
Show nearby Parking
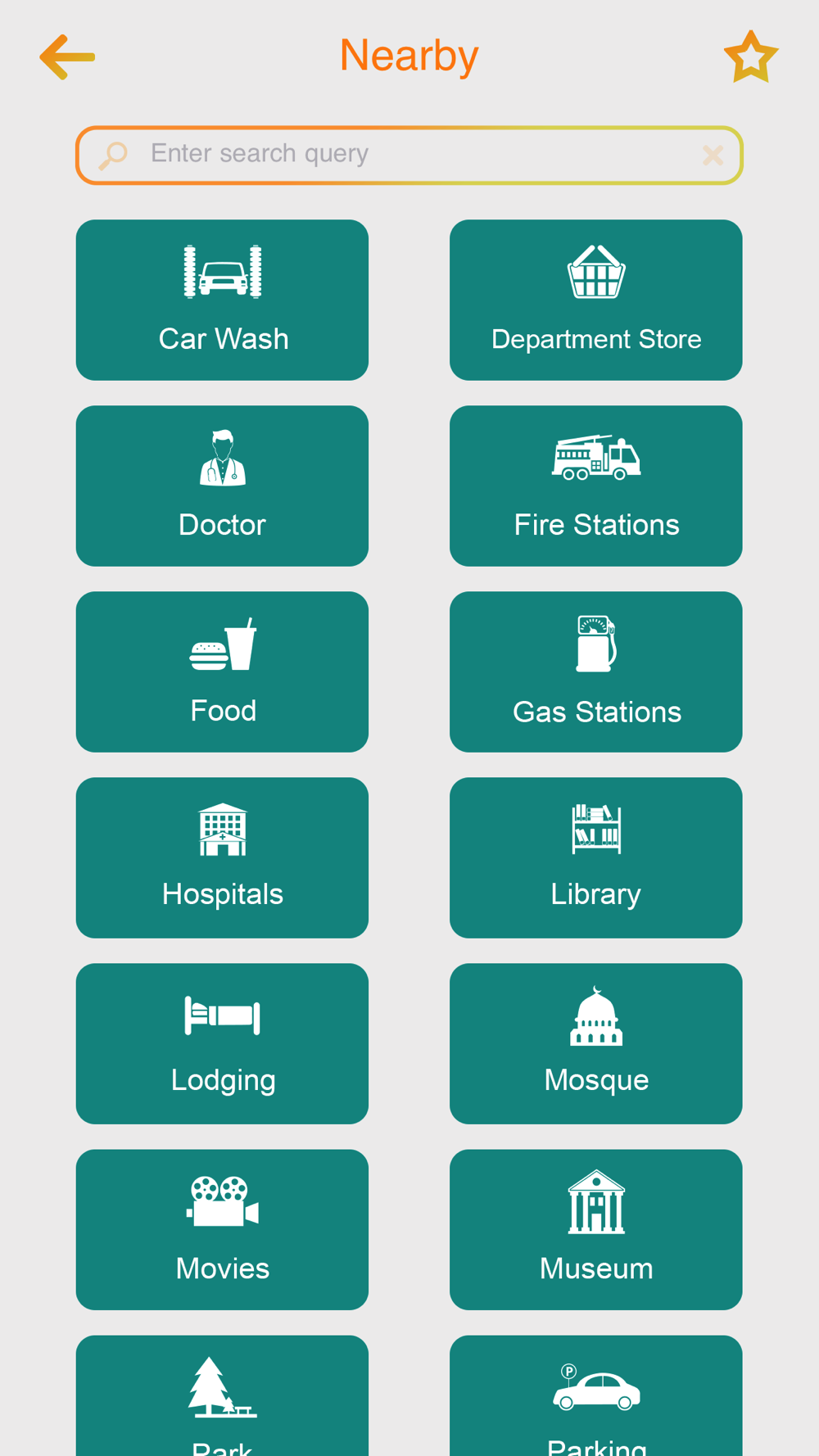pyautogui.click(x=596, y=1395)
